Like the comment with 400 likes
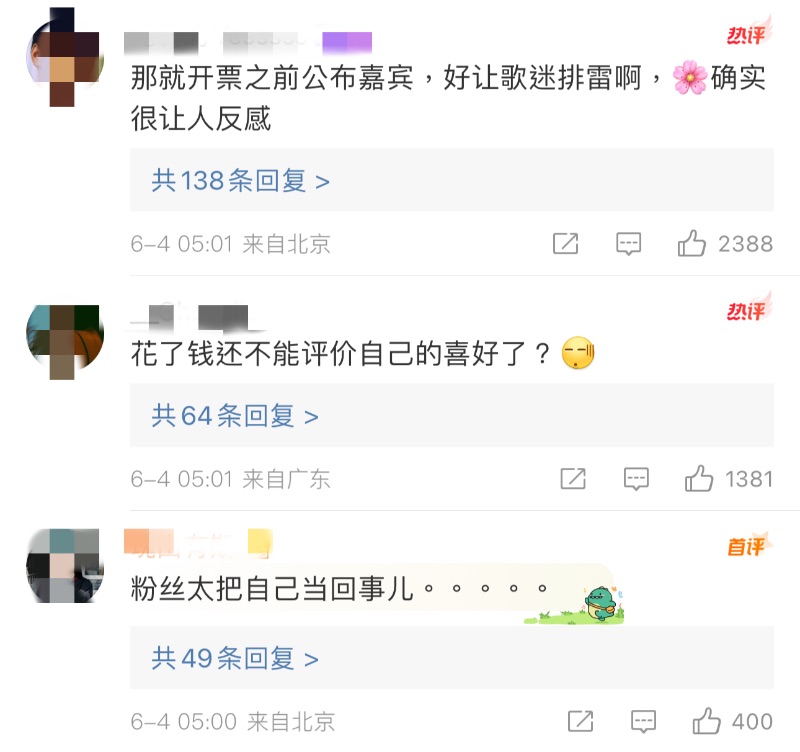This screenshot has height=752, width=800. [x=707, y=721]
